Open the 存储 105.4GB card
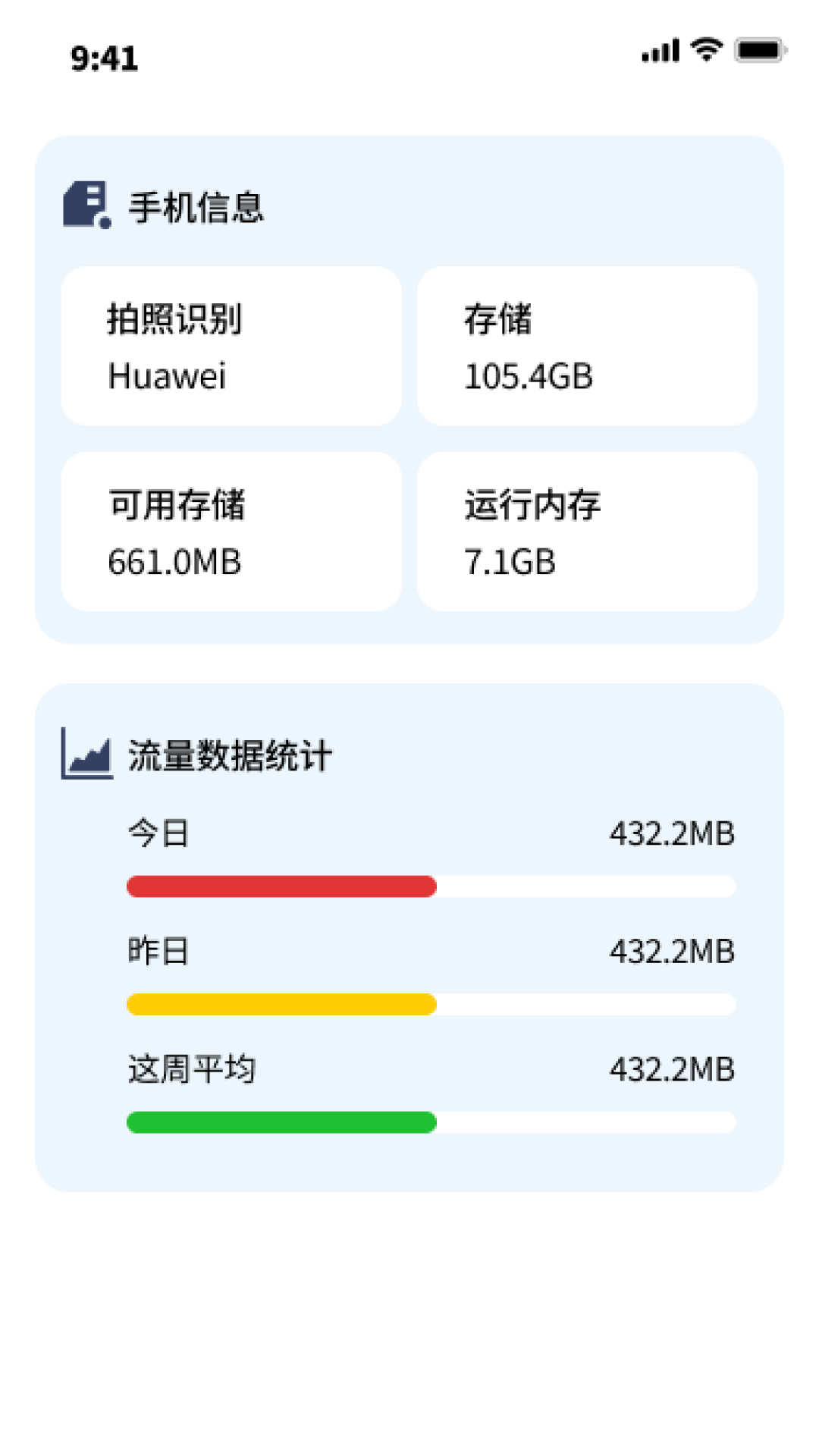The height and width of the screenshot is (1456, 819). (587, 346)
